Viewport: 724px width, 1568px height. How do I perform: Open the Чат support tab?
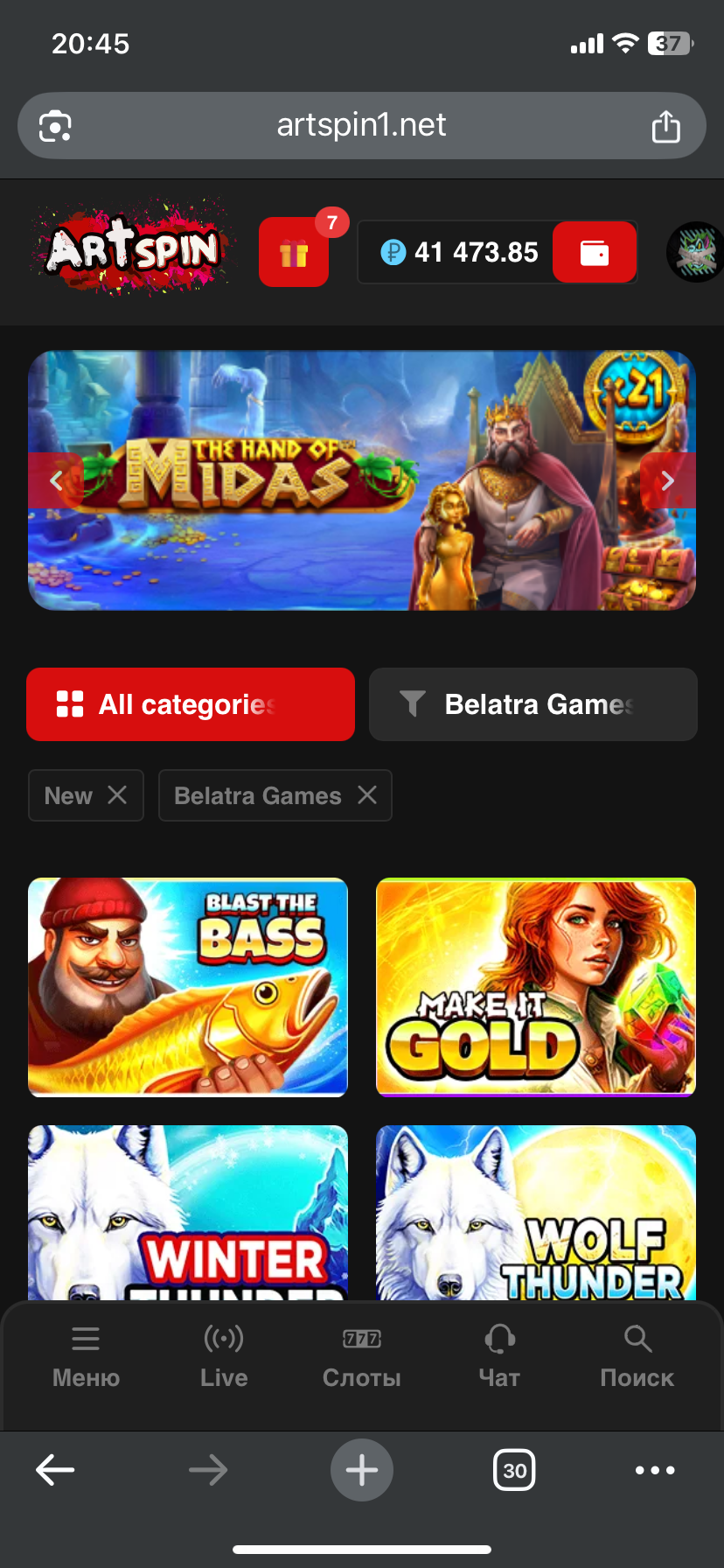(x=499, y=1356)
